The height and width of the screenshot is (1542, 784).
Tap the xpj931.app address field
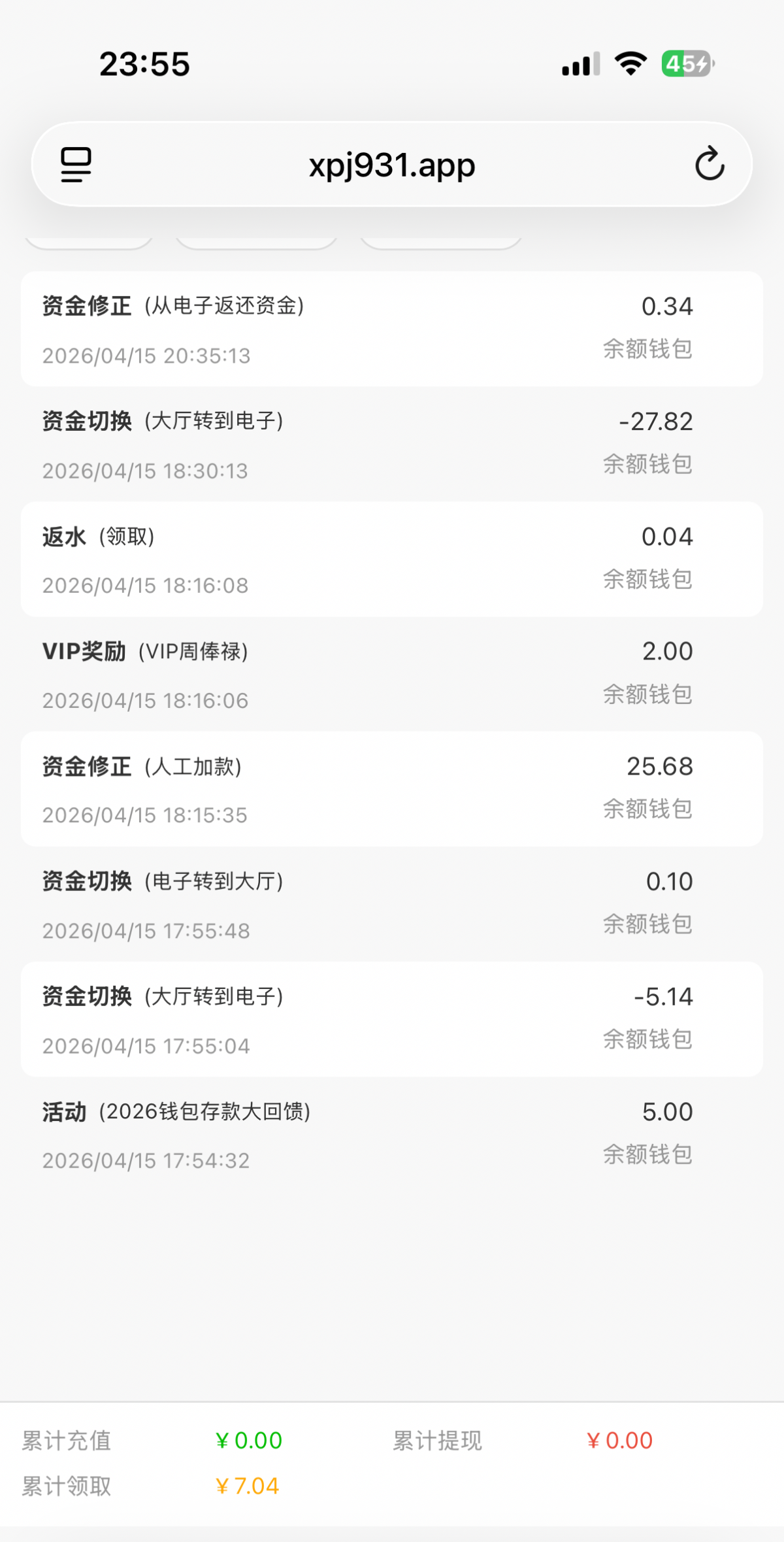392,165
